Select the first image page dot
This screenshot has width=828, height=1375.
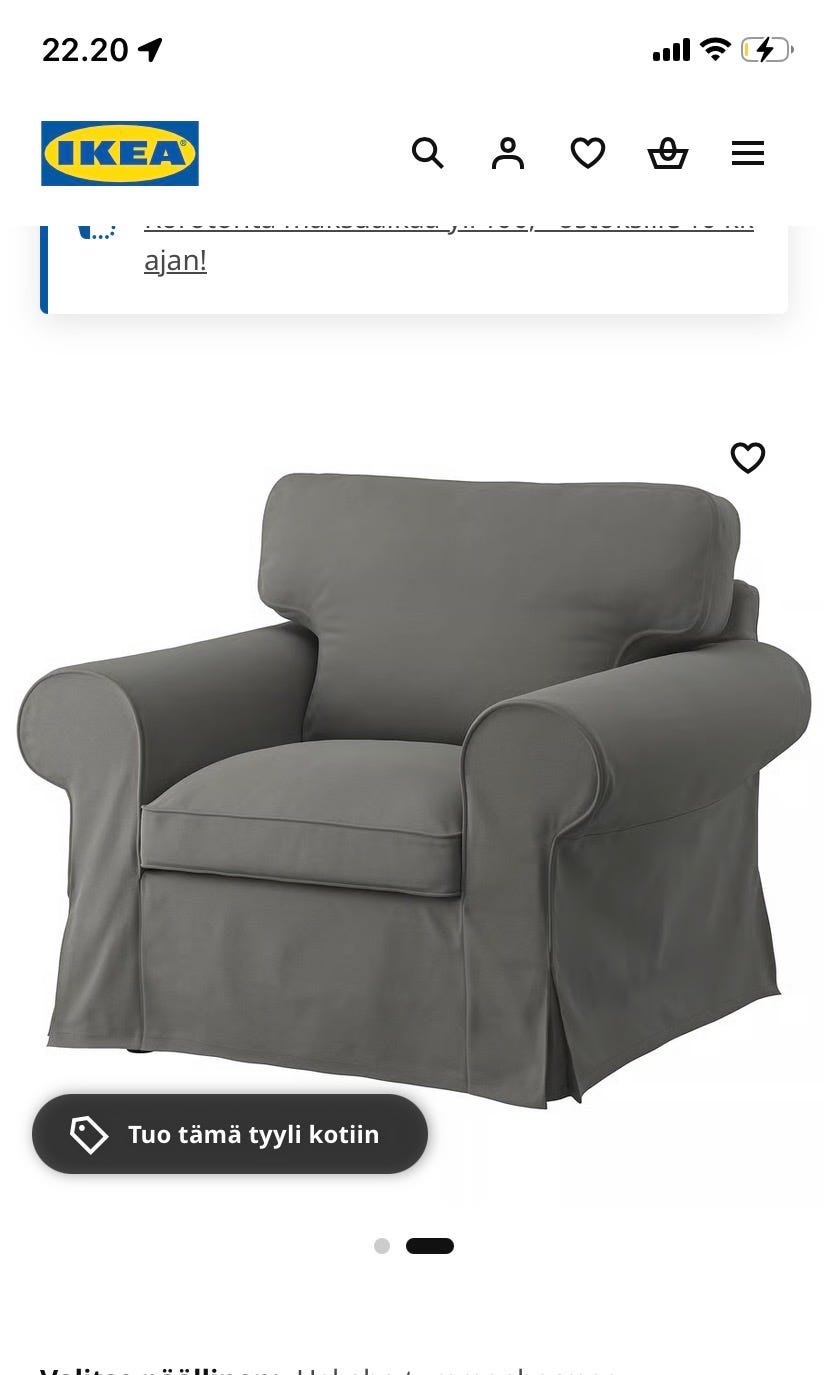click(382, 1246)
